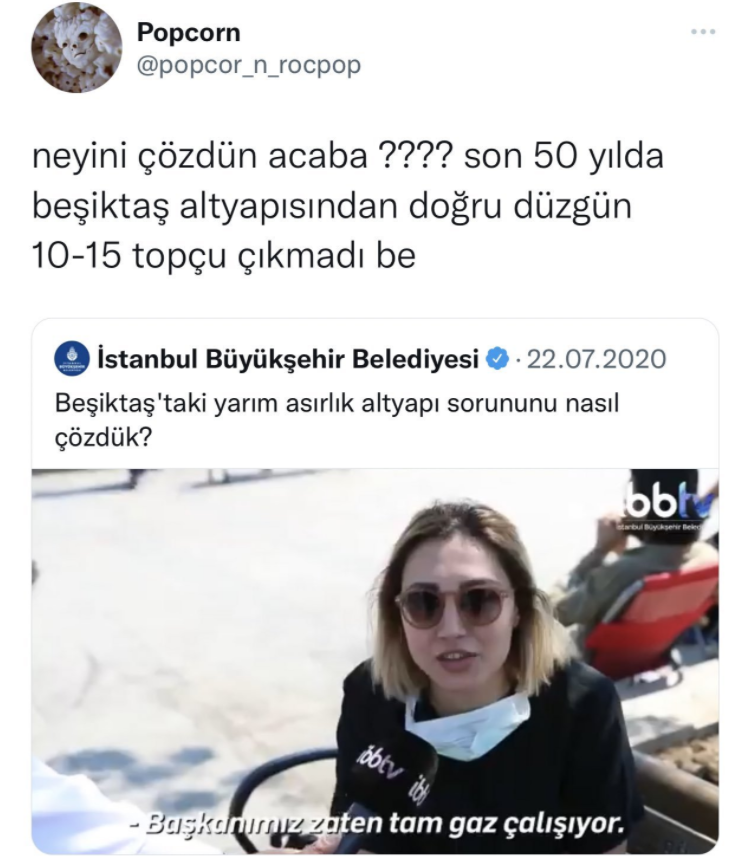
Task: Open the tweet's overflow menu
Action: tap(703, 32)
